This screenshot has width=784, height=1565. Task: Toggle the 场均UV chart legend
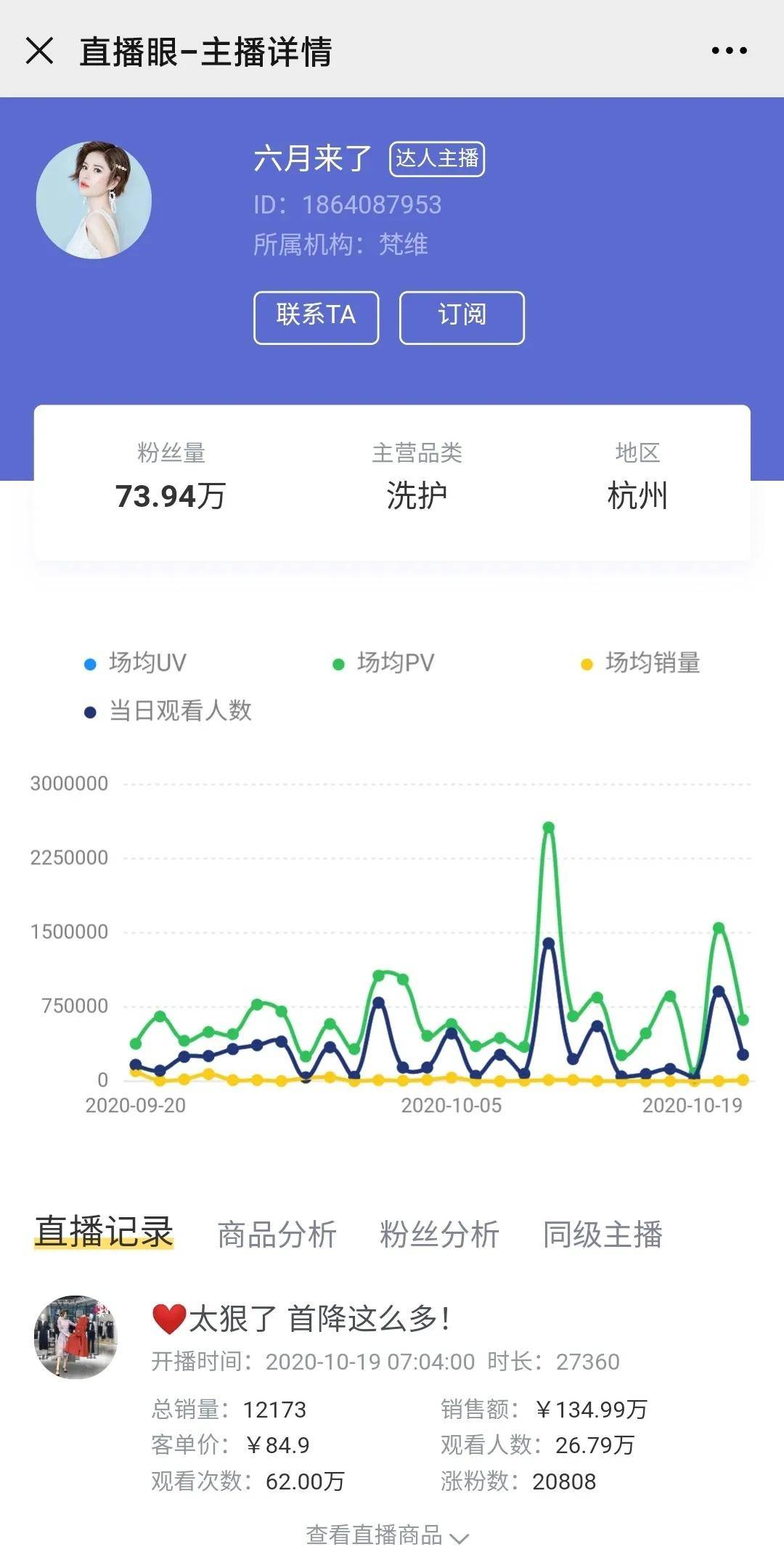136,663
